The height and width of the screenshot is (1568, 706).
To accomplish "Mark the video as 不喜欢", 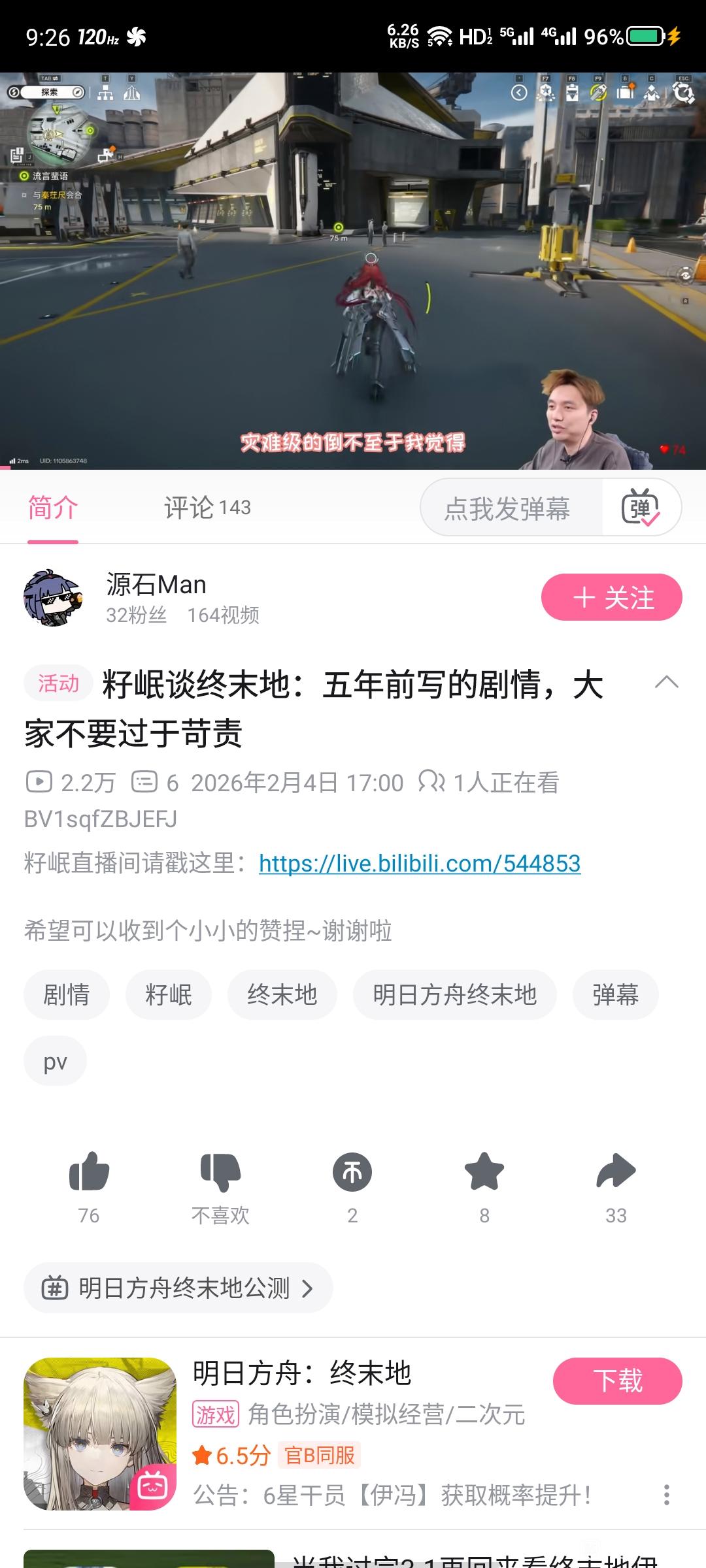I will pos(220,1173).
